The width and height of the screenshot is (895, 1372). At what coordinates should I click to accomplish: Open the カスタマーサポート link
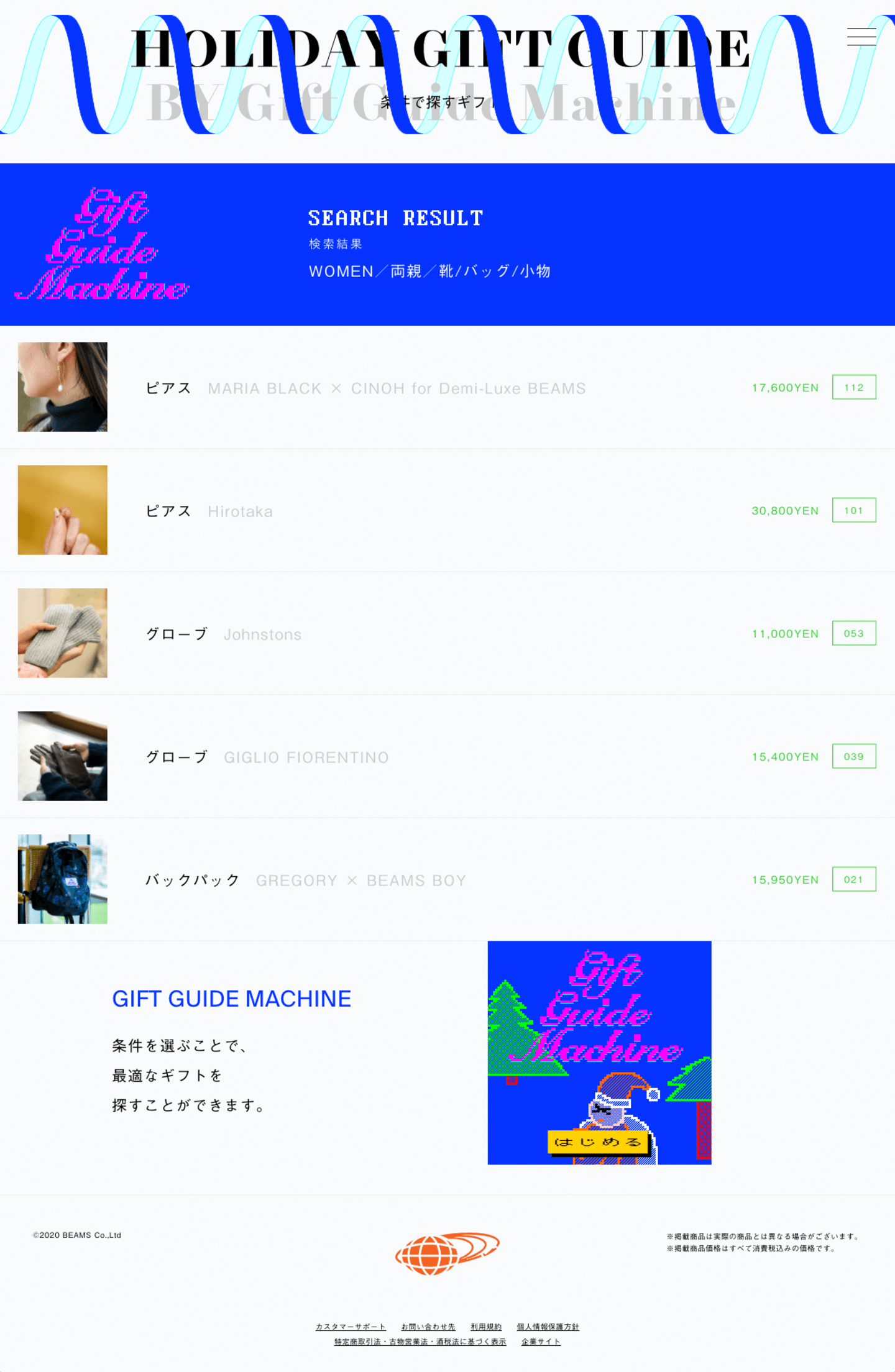(351, 1327)
